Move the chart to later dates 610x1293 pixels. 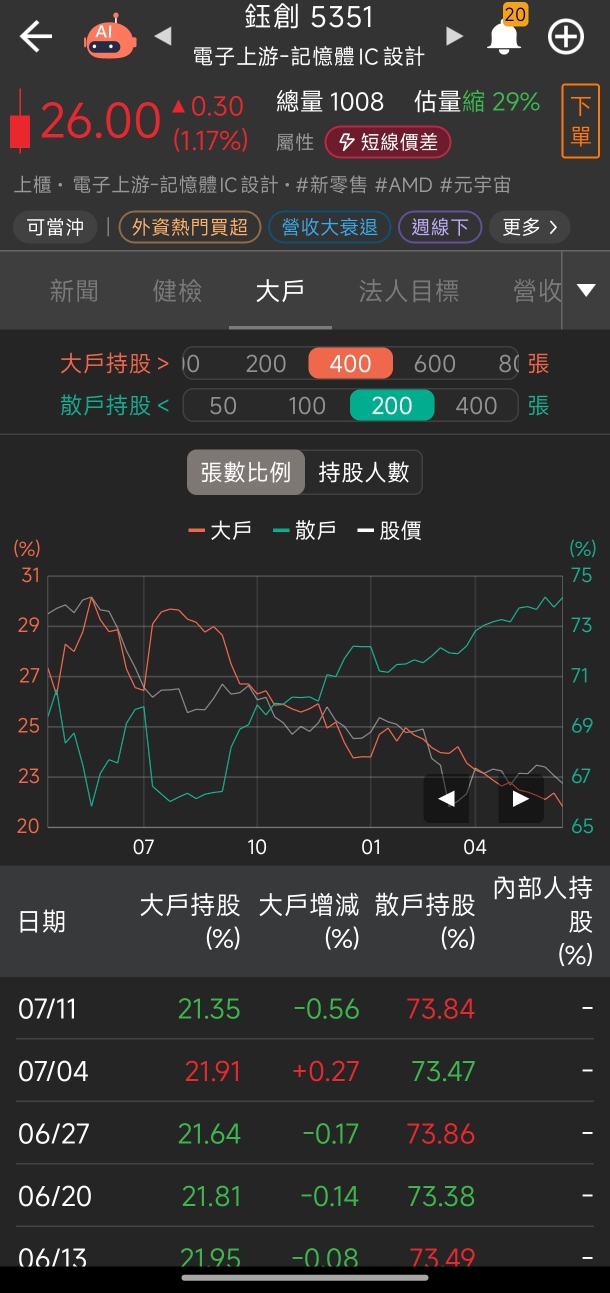(x=520, y=798)
